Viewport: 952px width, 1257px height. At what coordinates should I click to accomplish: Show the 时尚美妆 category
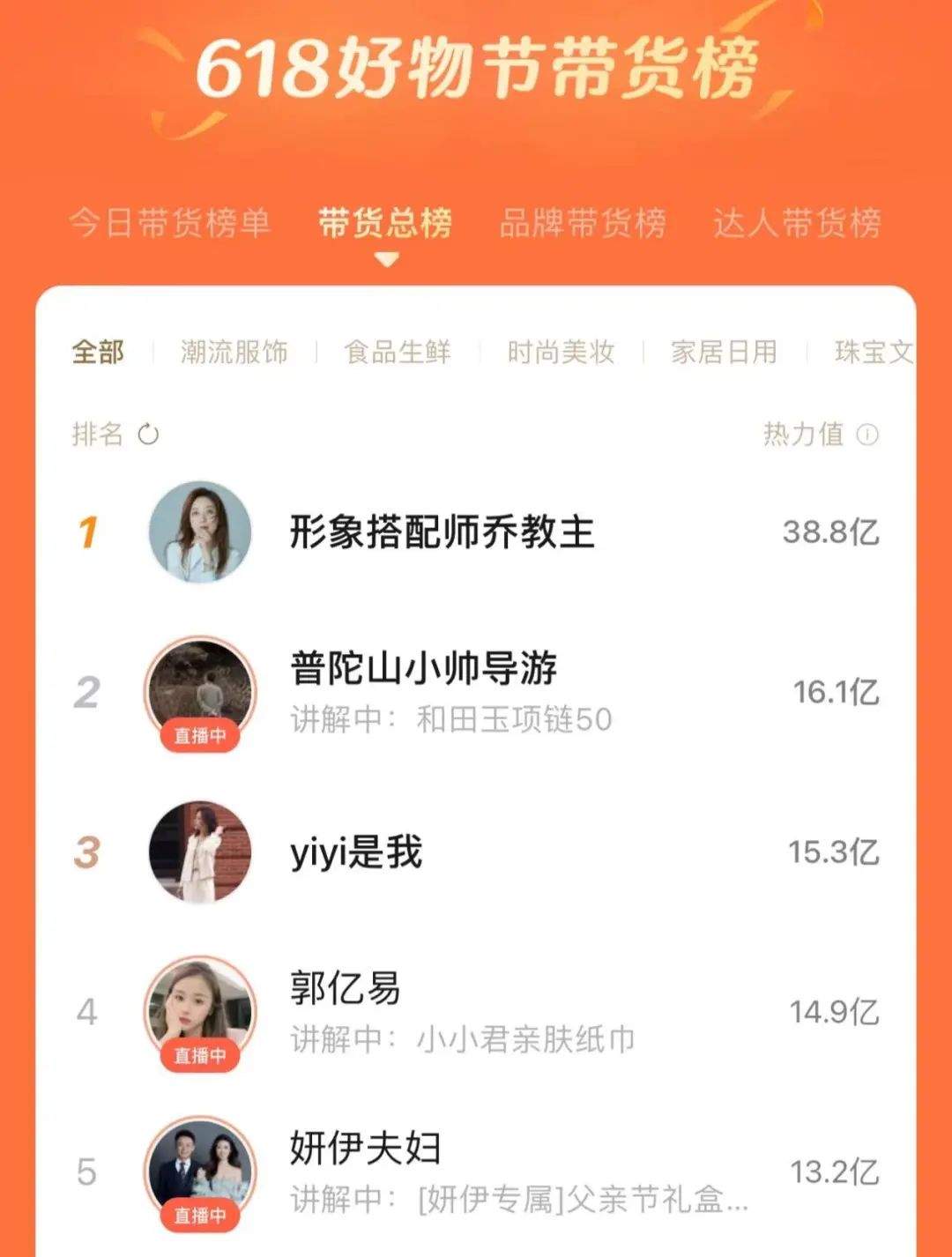(561, 353)
